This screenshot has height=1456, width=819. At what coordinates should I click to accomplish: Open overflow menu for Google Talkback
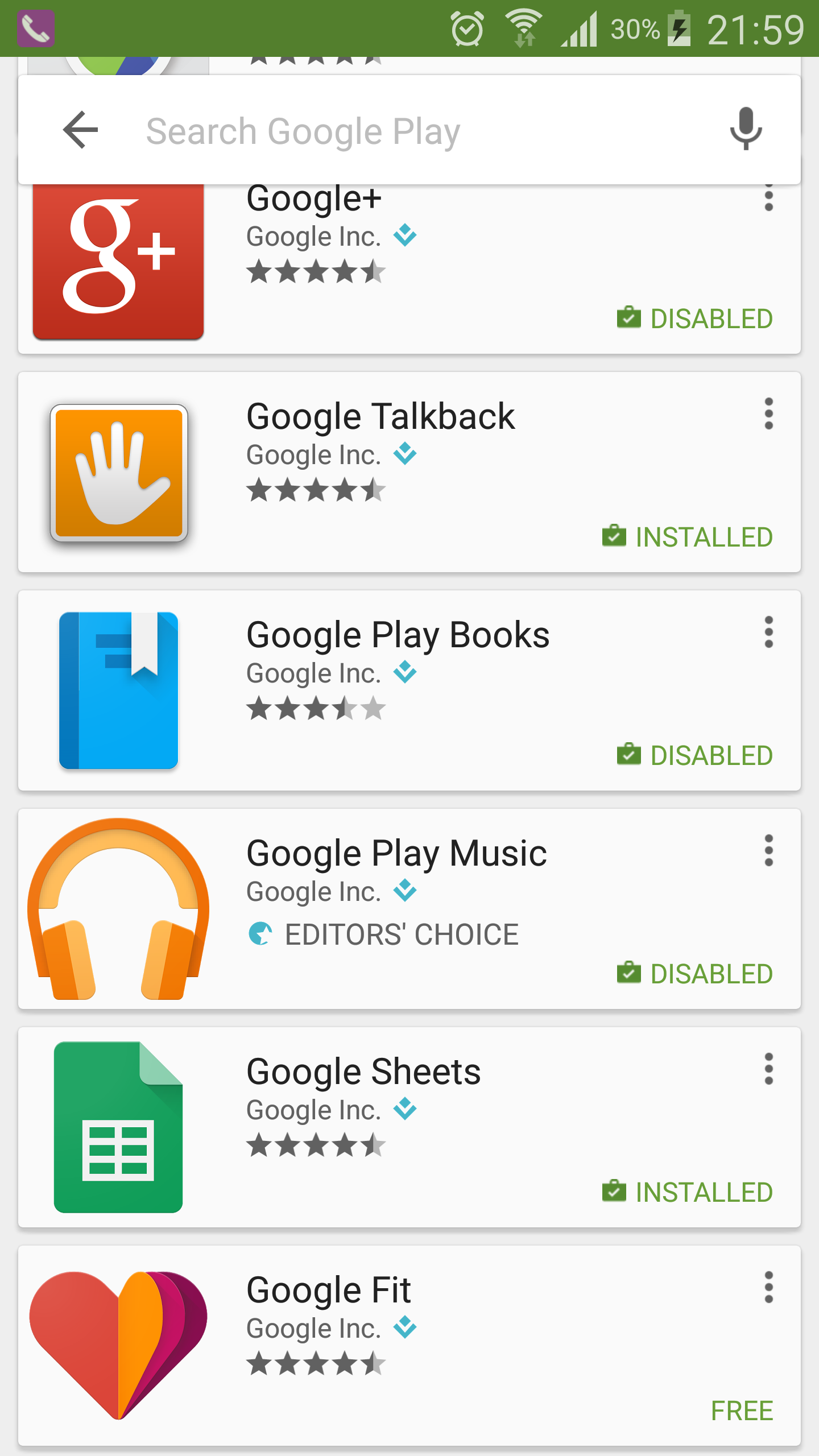768,413
